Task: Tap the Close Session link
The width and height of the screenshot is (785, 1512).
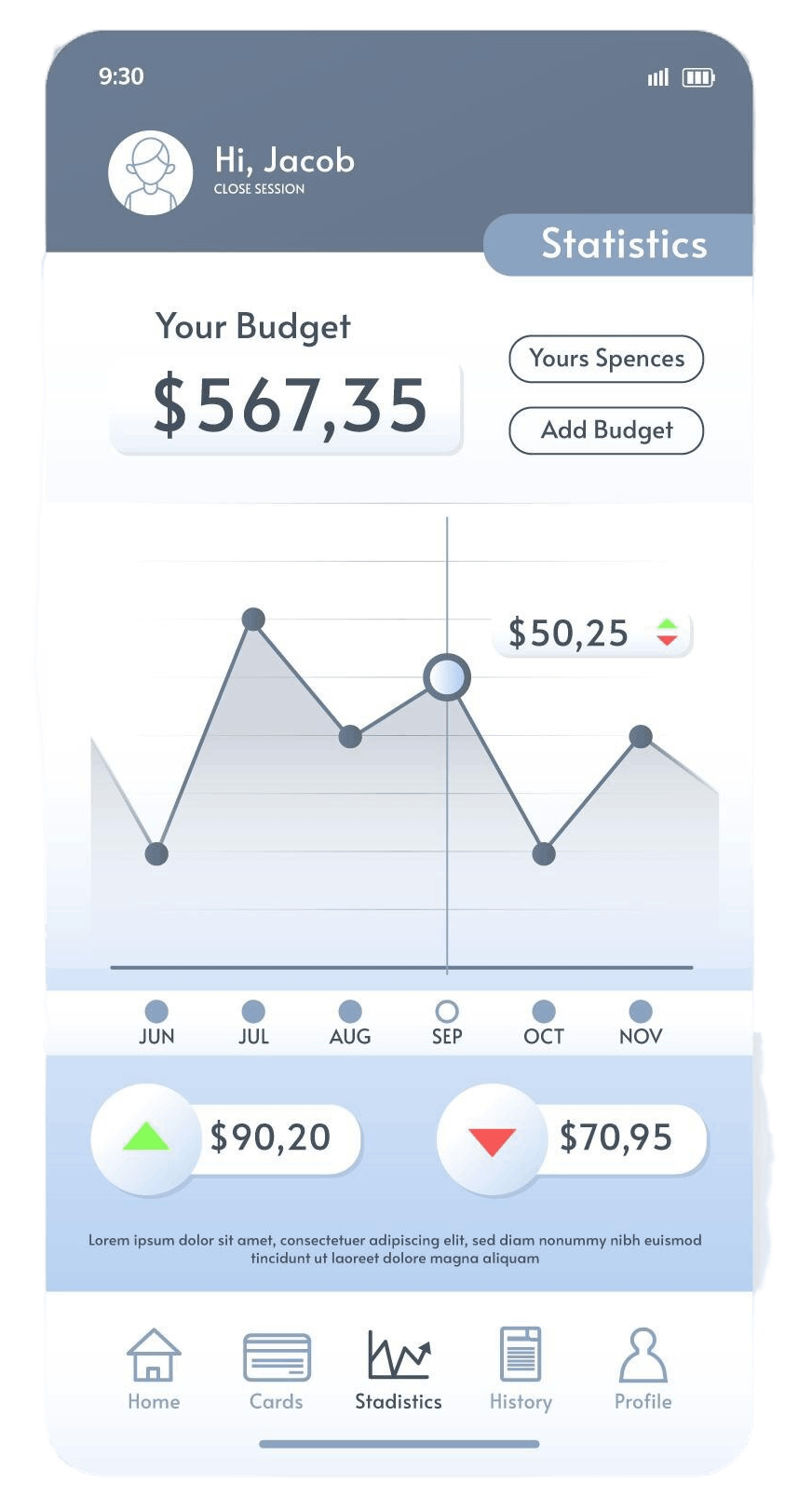Action: coord(259,189)
